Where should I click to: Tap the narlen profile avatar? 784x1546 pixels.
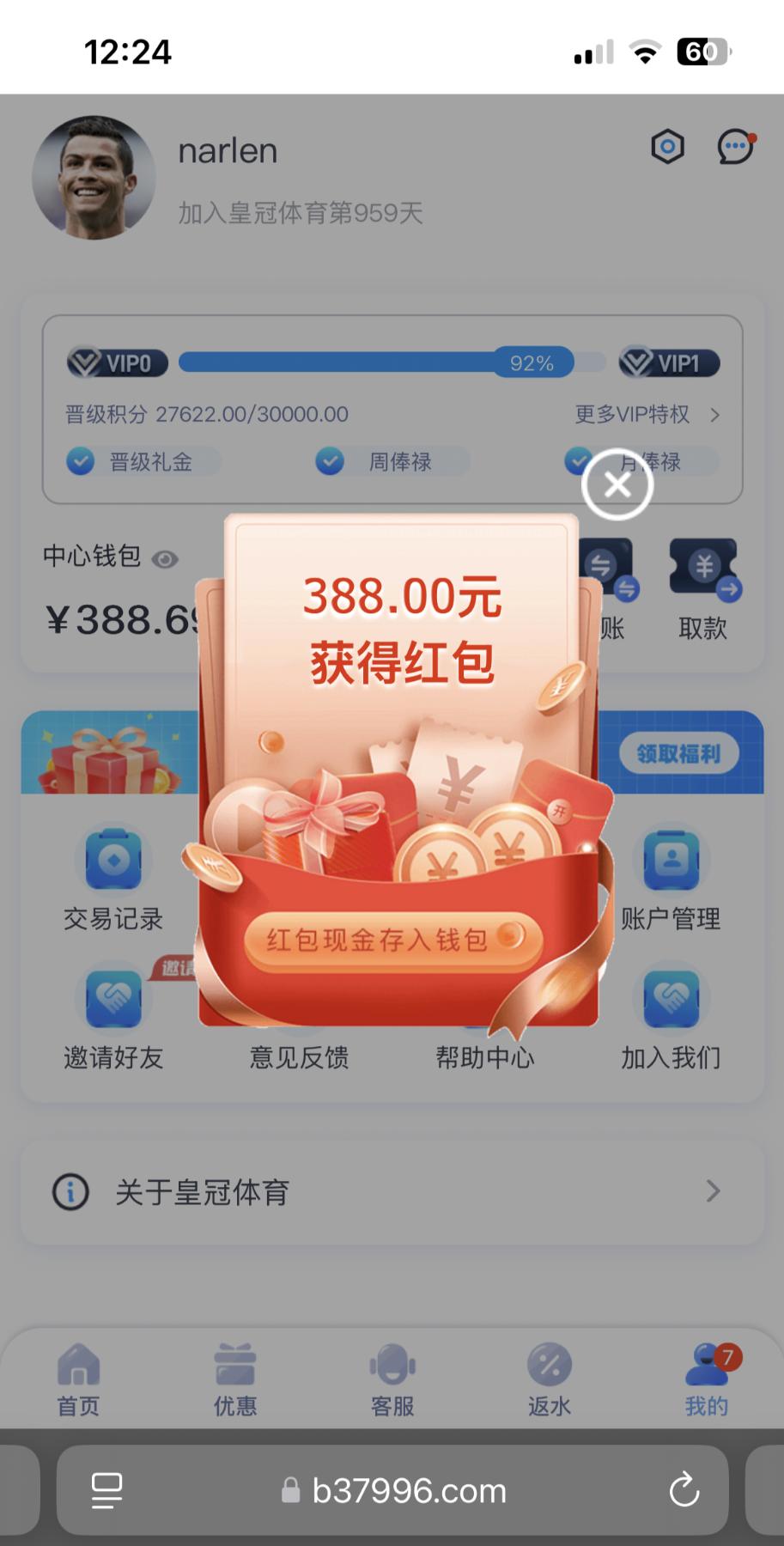[x=94, y=178]
